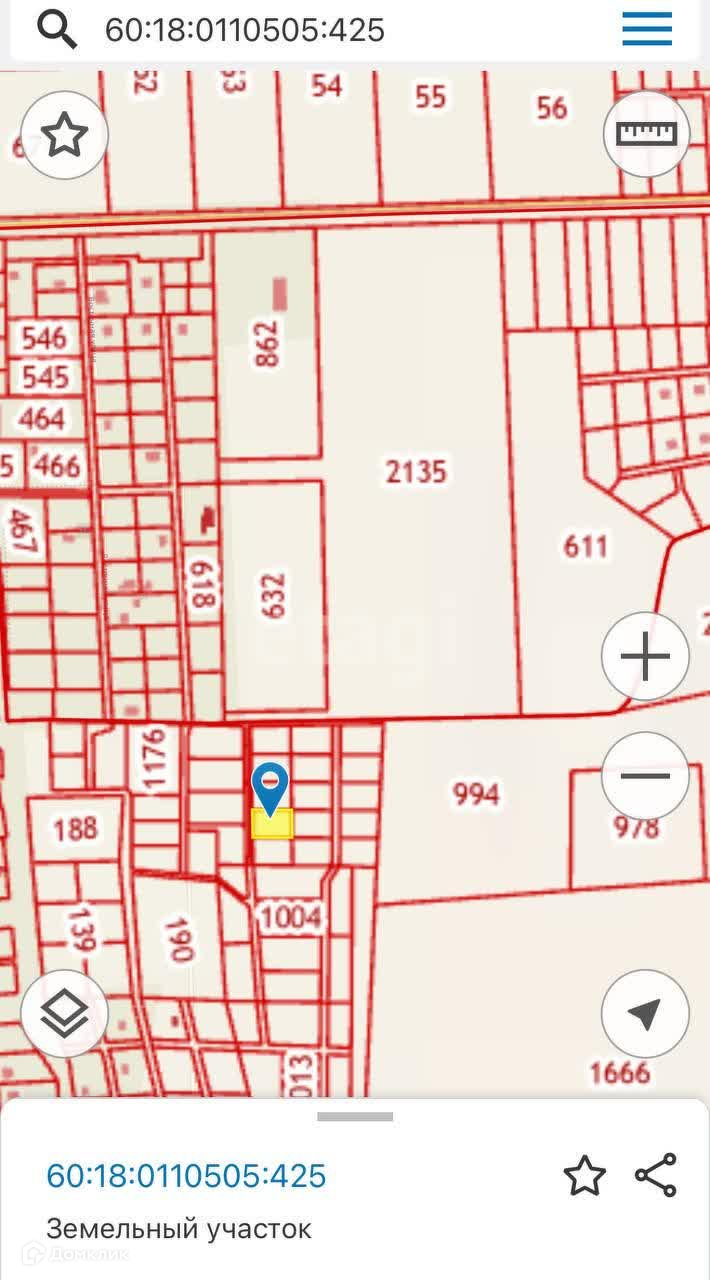Center map on my location
The width and height of the screenshot is (710, 1280).
click(x=645, y=1014)
